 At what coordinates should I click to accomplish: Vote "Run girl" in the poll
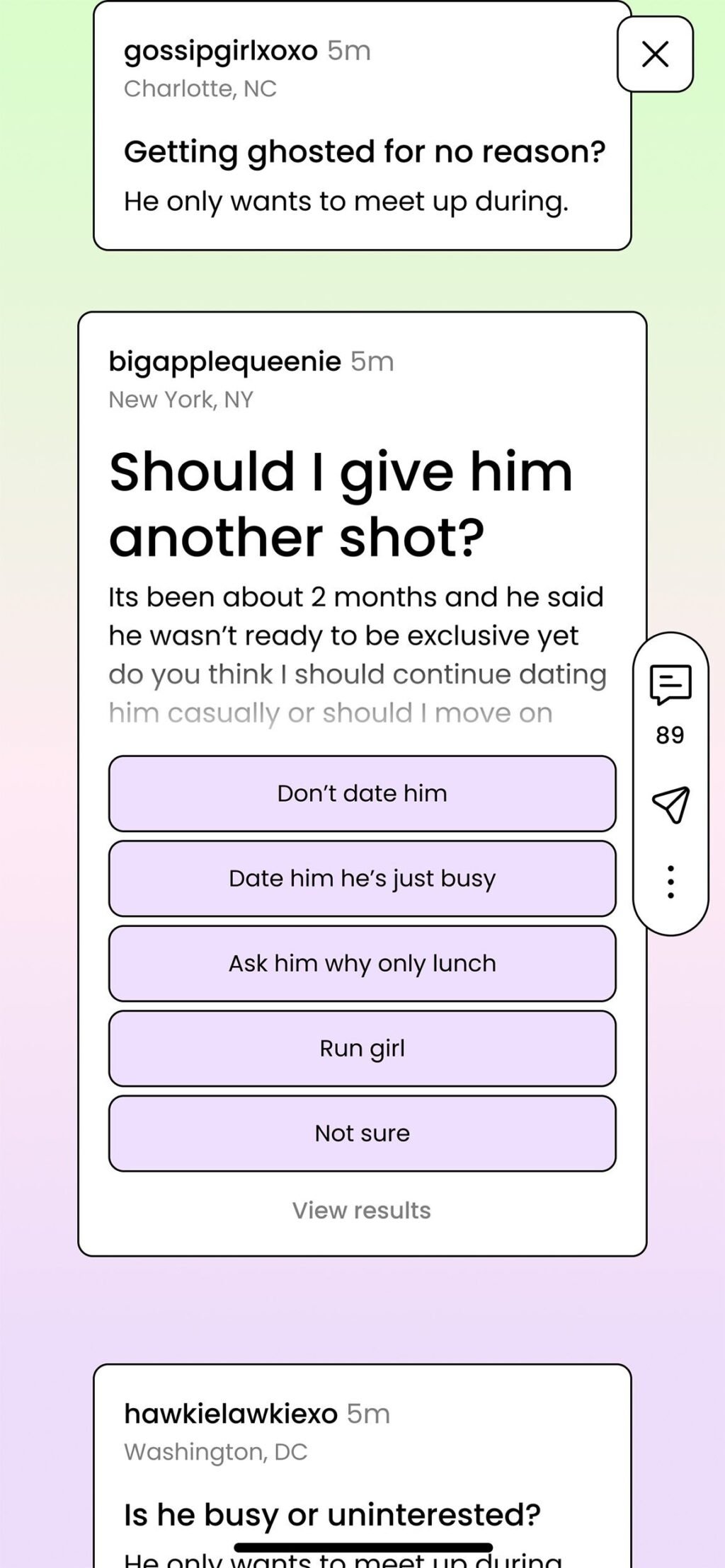[362, 1048]
